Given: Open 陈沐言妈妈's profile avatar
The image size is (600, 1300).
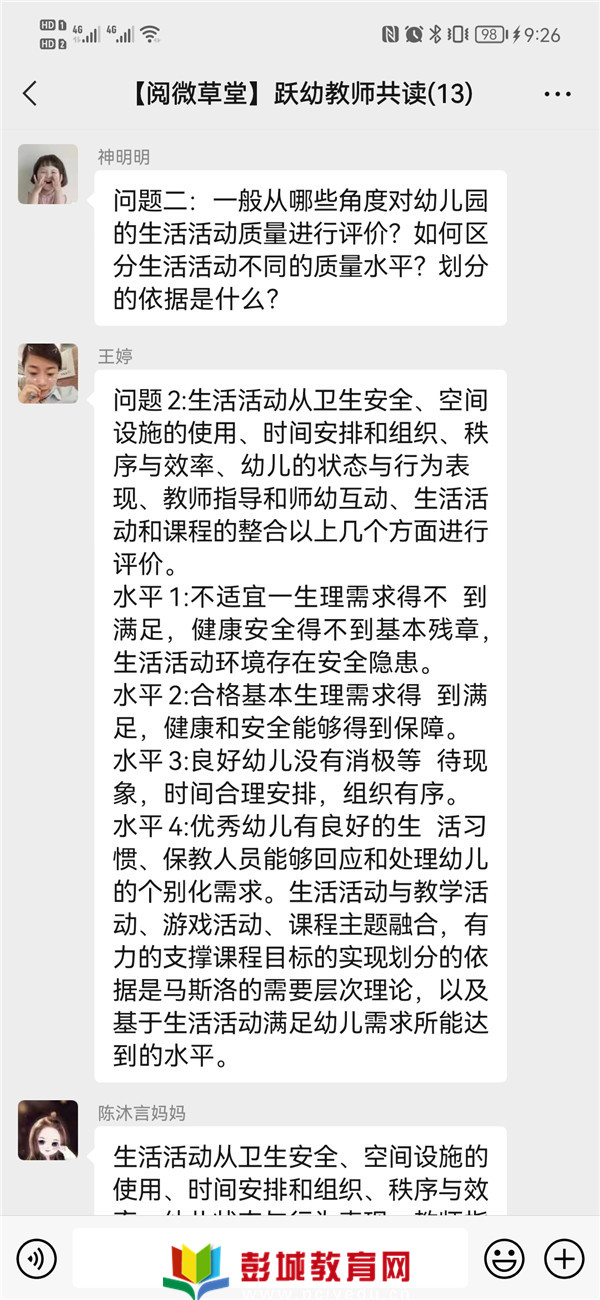Looking at the screenshot, I should point(48,1130).
